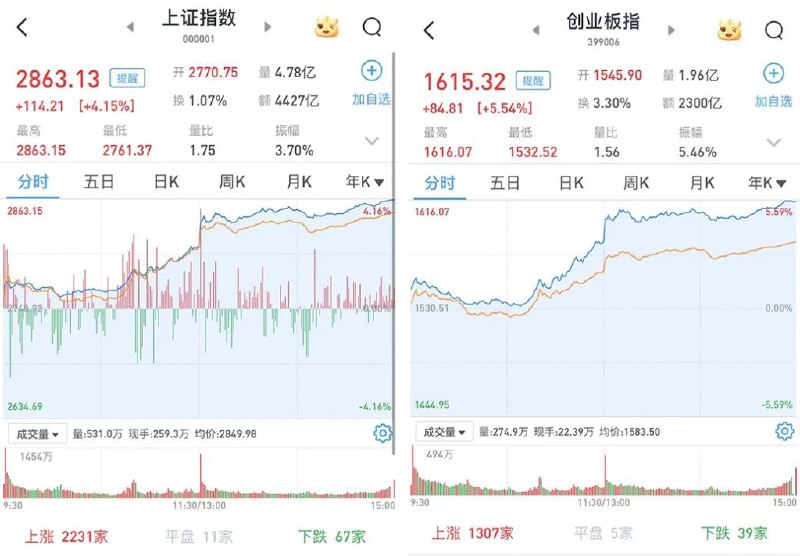
Task: Open 成交量 indicator dropdown showing 531.0万
Action: pyautogui.click(x=38, y=433)
